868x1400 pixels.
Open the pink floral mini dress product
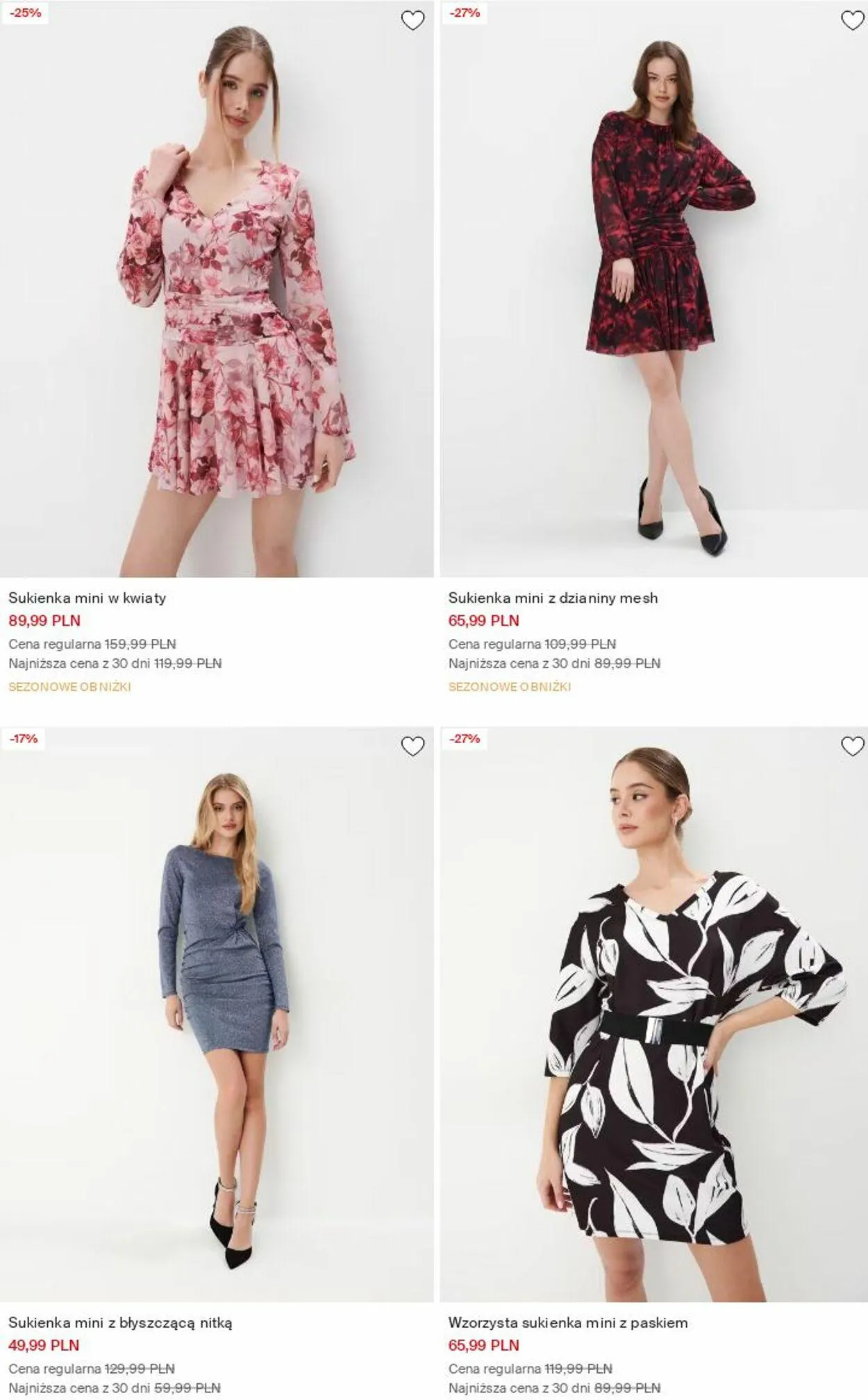click(217, 289)
